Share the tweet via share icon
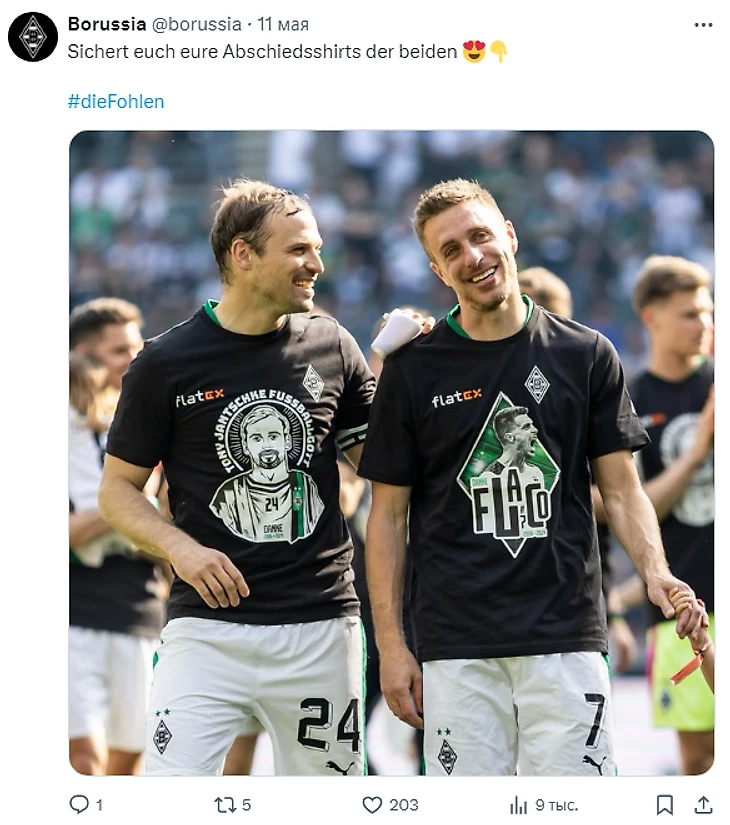Image resolution: width=730 pixels, height=825 pixels. tap(703, 804)
